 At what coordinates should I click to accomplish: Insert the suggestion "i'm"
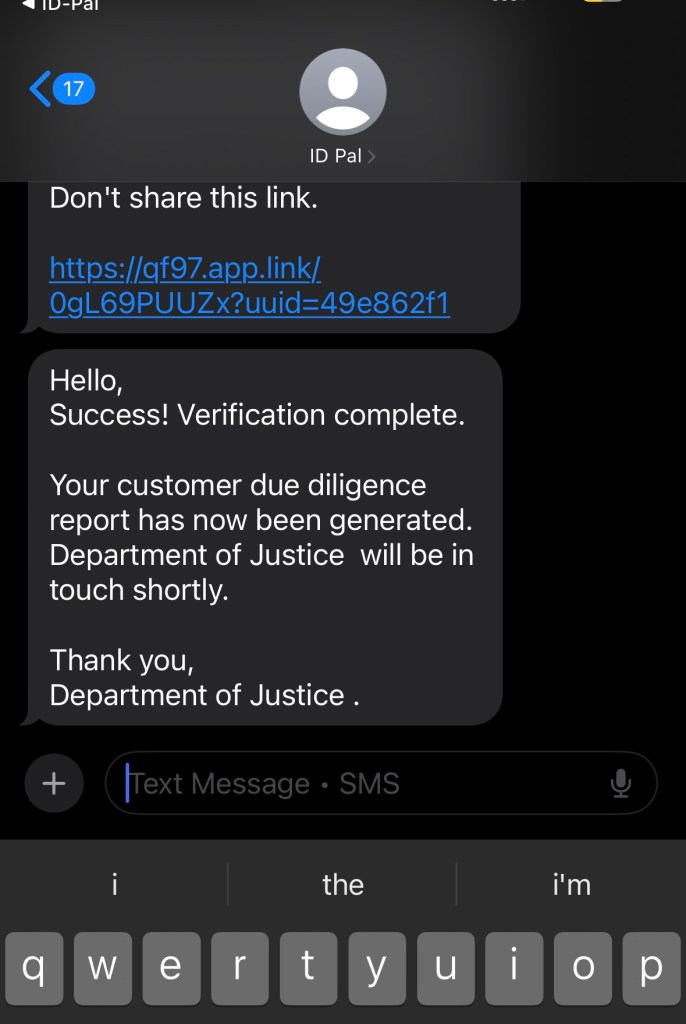coord(571,884)
